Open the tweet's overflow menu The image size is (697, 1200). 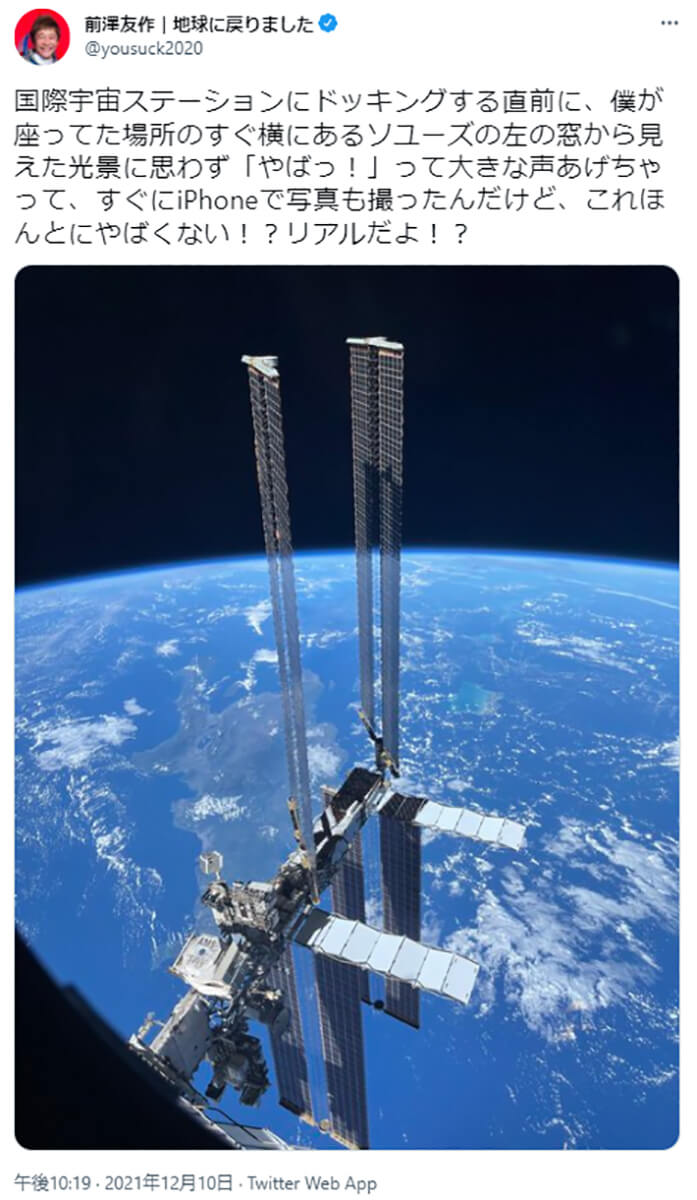point(668,22)
